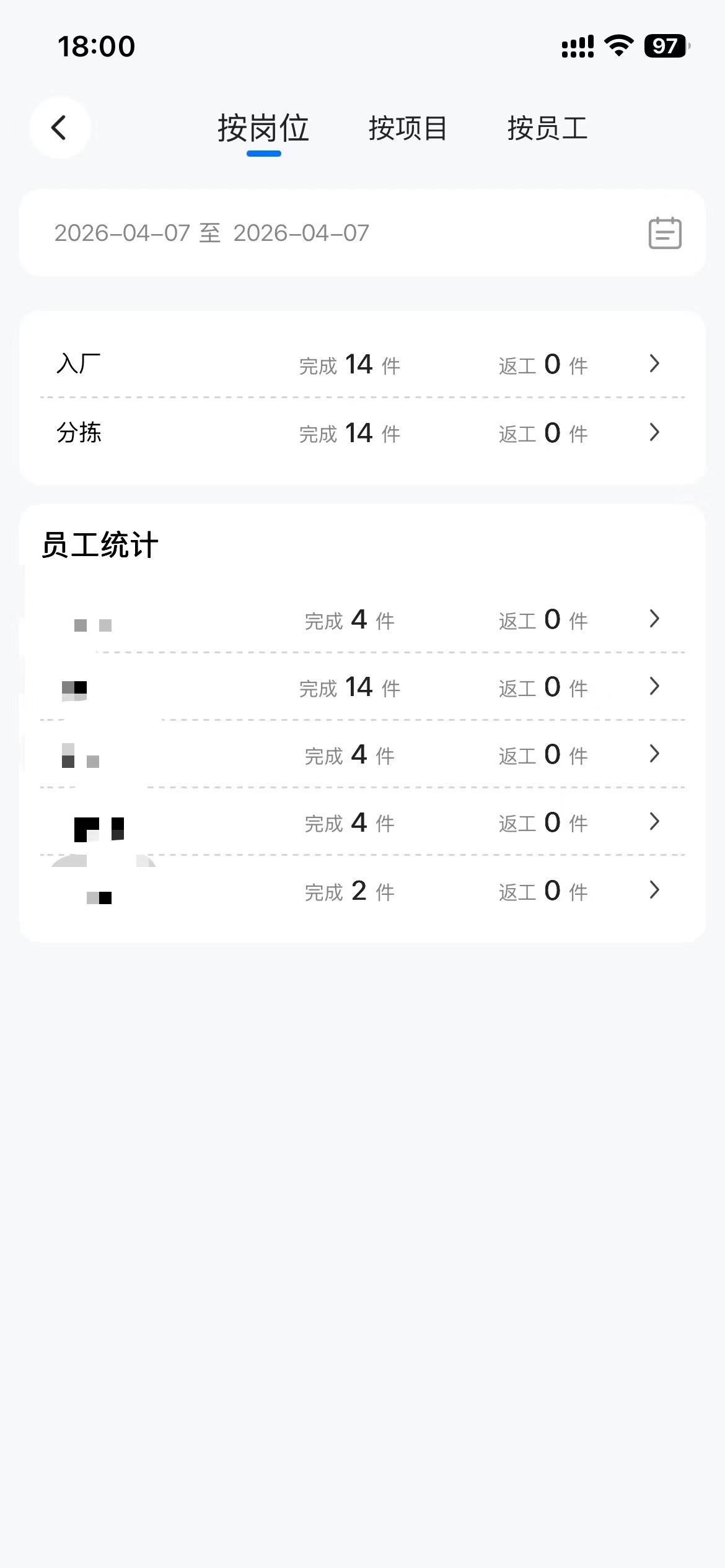Switch to the 按员工 tab
The image size is (725, 1568).
coord(547,128)
